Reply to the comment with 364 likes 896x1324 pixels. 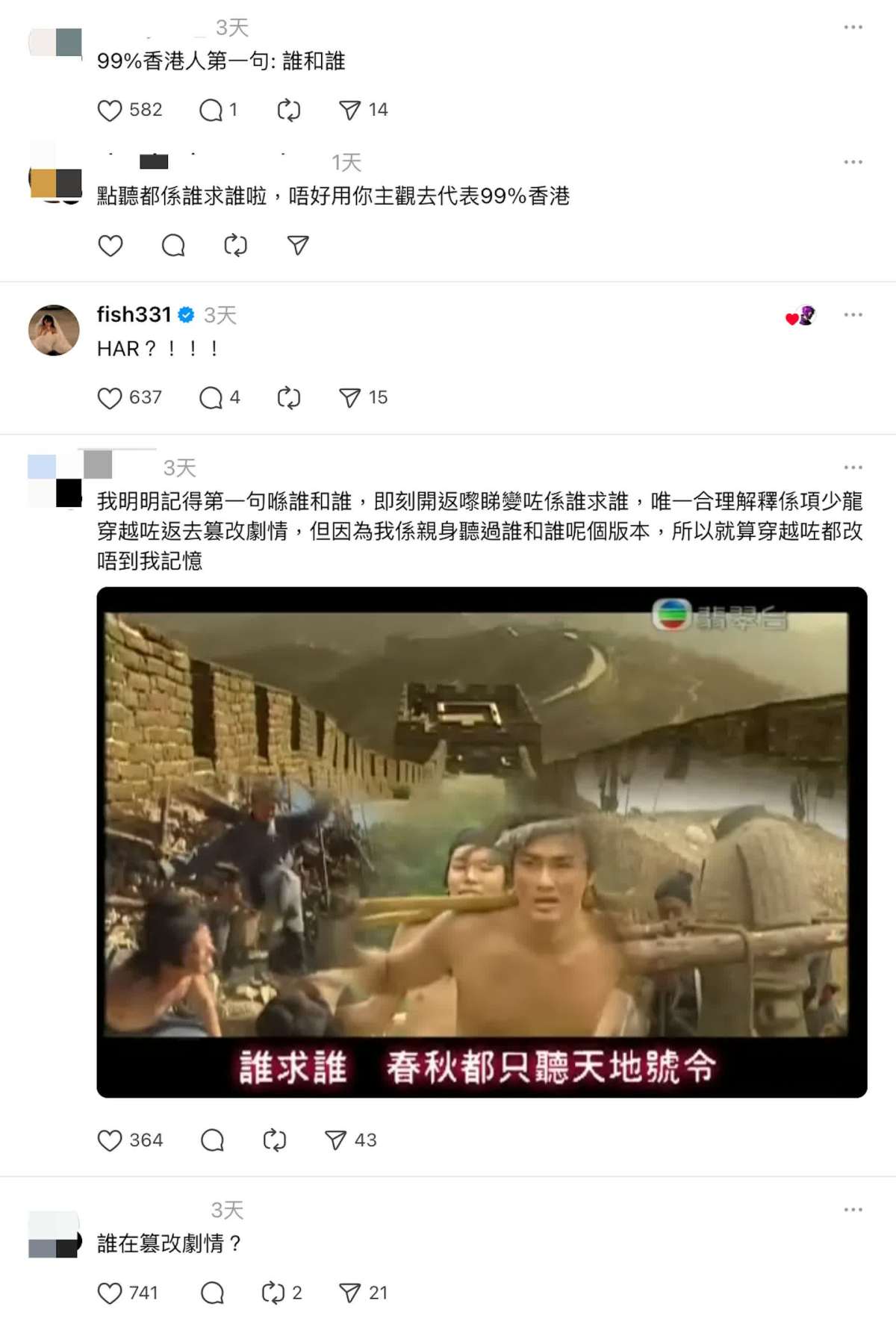(x=212, y=1140)
